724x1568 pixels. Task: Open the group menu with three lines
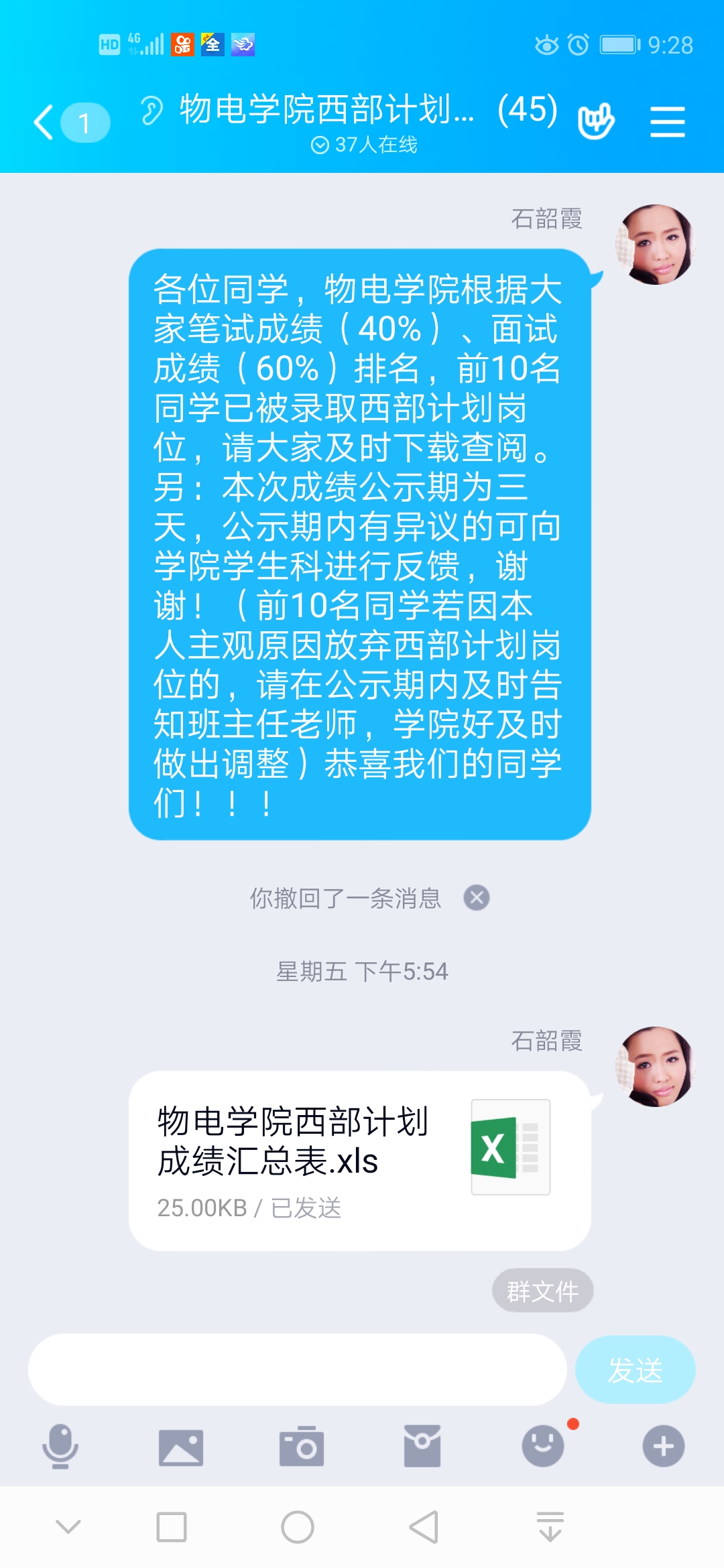click(x=667, y=122)
